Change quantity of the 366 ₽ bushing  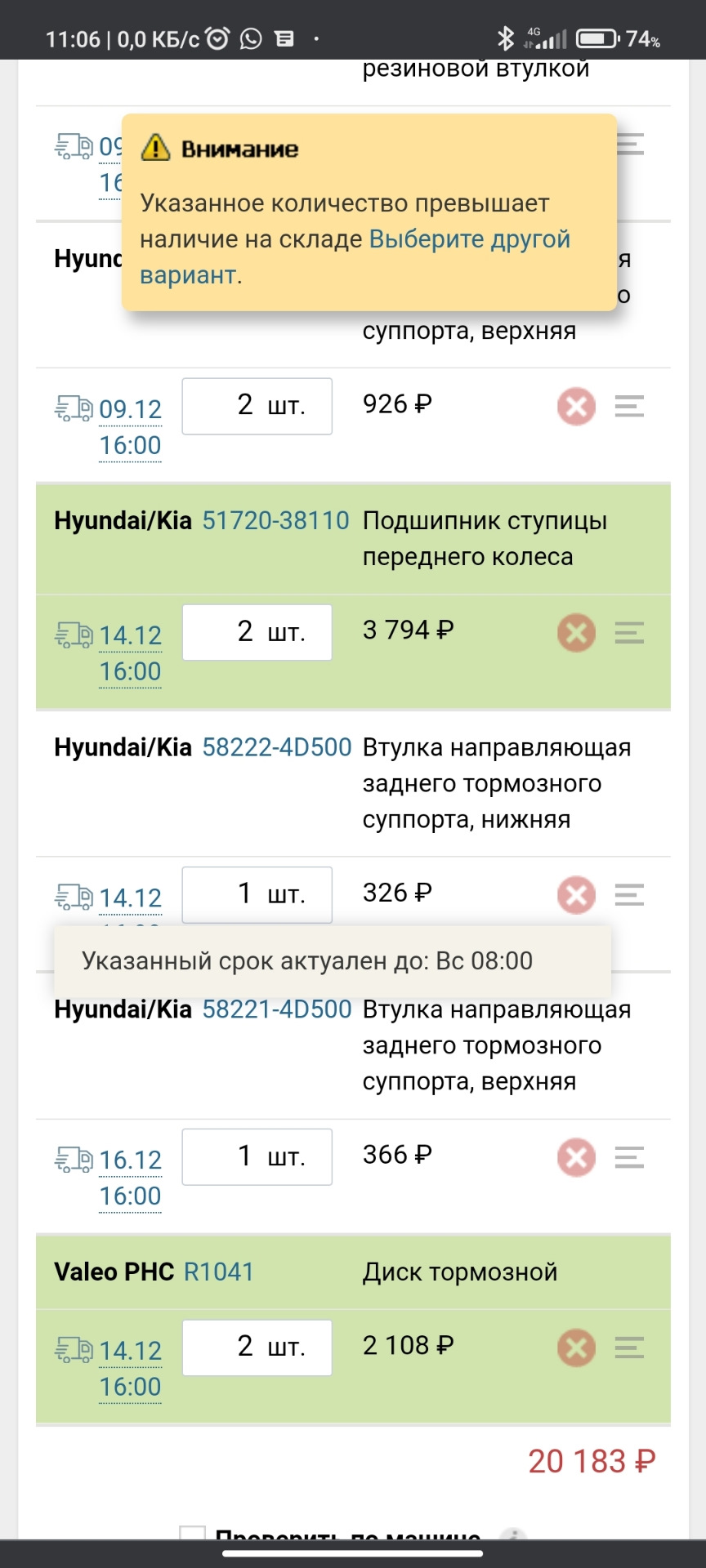(x=257, y=1156)
